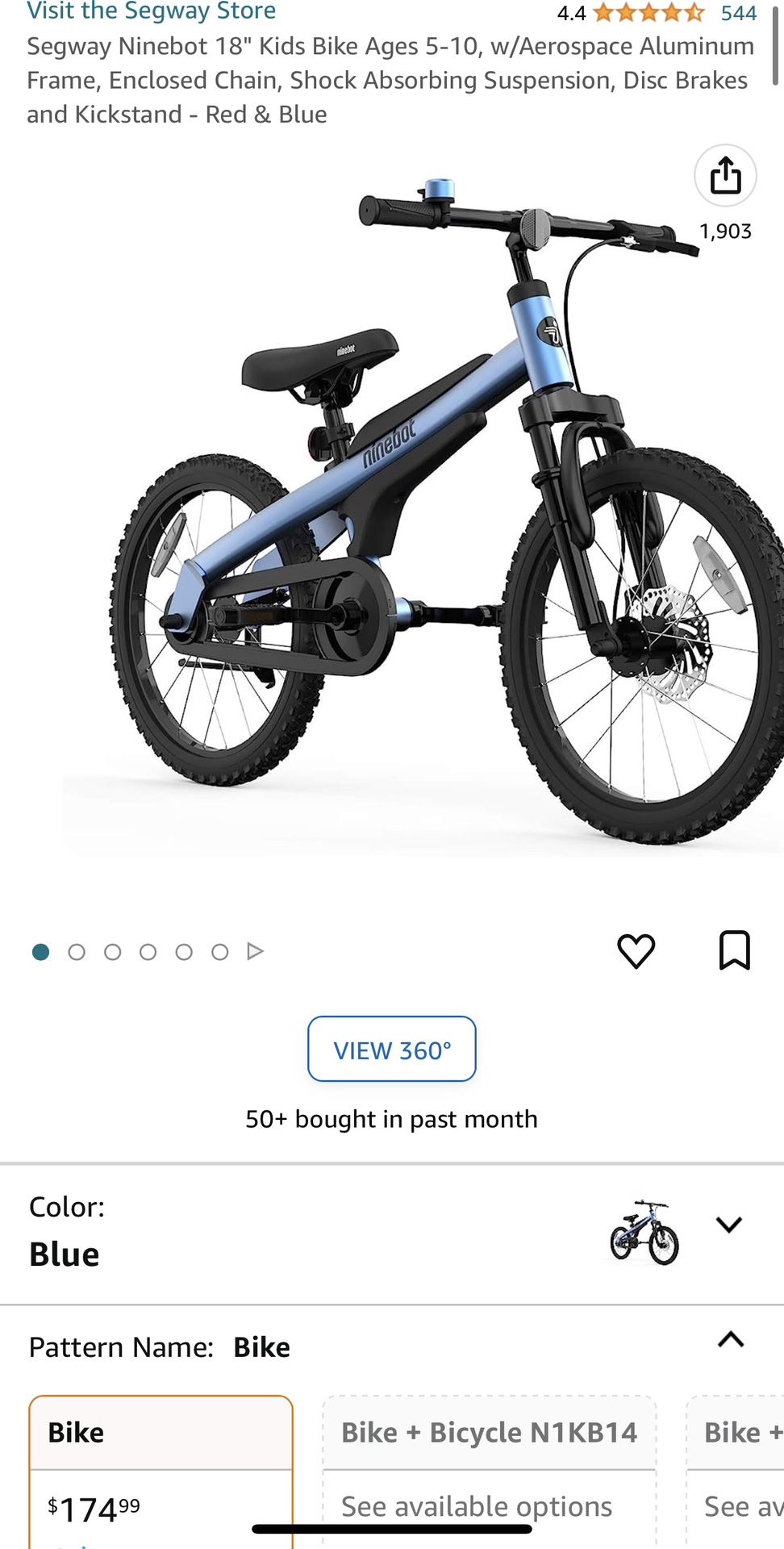Choose the Bike + Bicycle N1KB14 option
The image size is (784, 1549).
pyautogui.click(x=490, y=1472)
